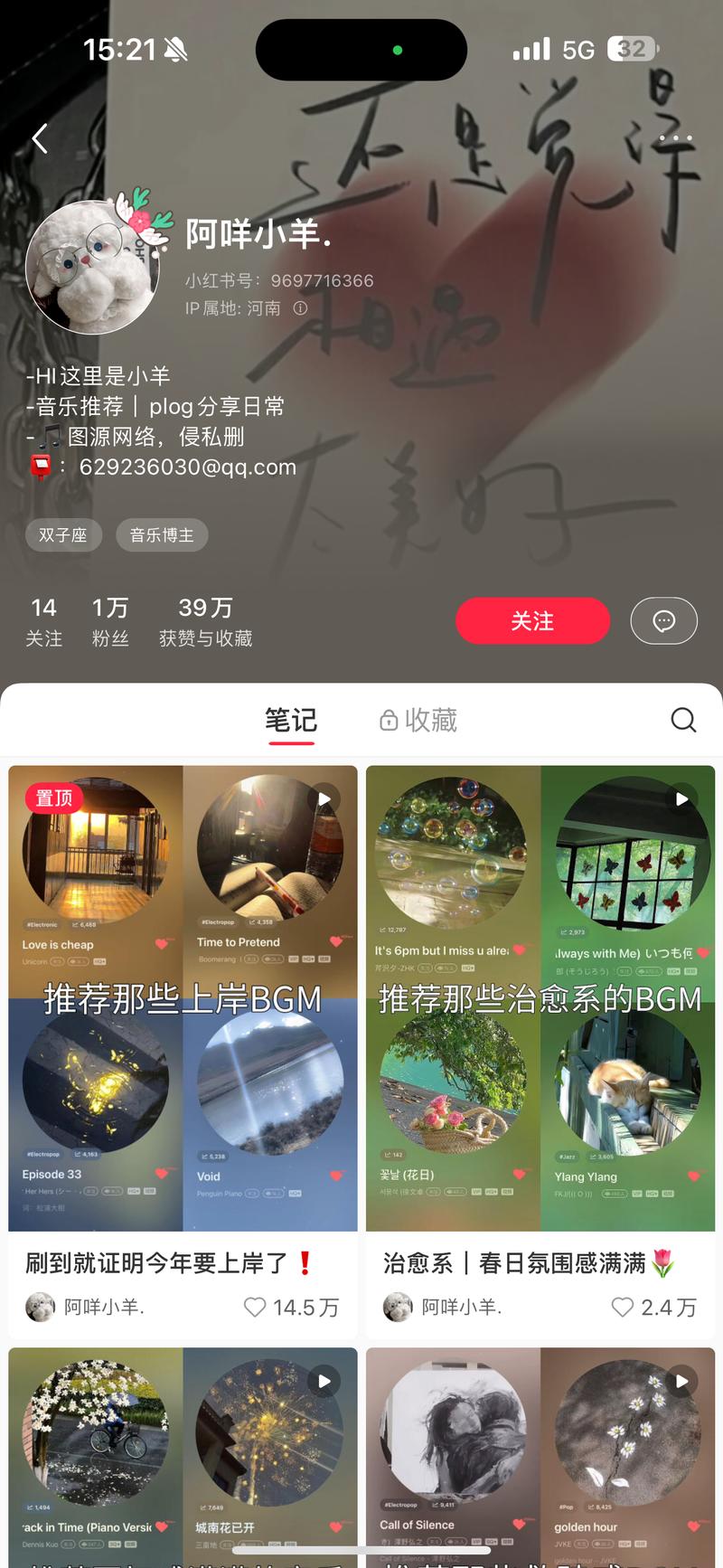
Task: Toggle the like heart on 治愈系 note
Action: coord(622,1307)
